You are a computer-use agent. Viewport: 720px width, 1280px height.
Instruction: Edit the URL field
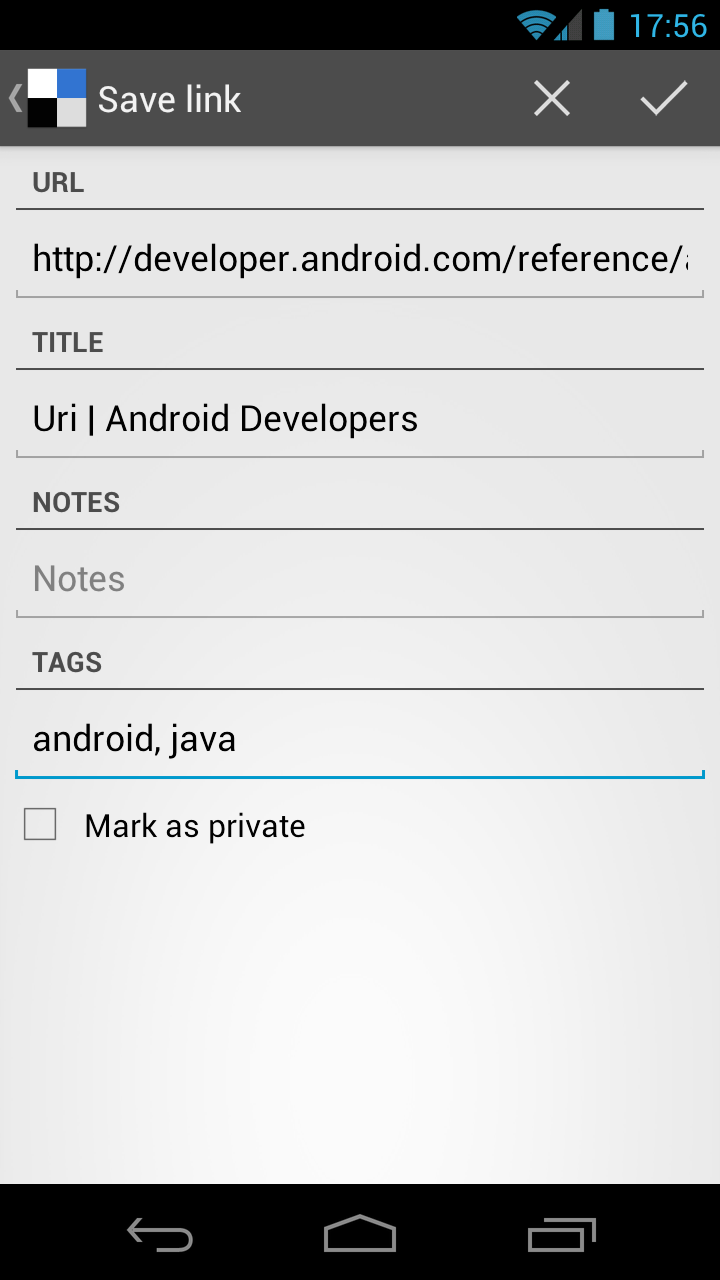pos(360,259)
